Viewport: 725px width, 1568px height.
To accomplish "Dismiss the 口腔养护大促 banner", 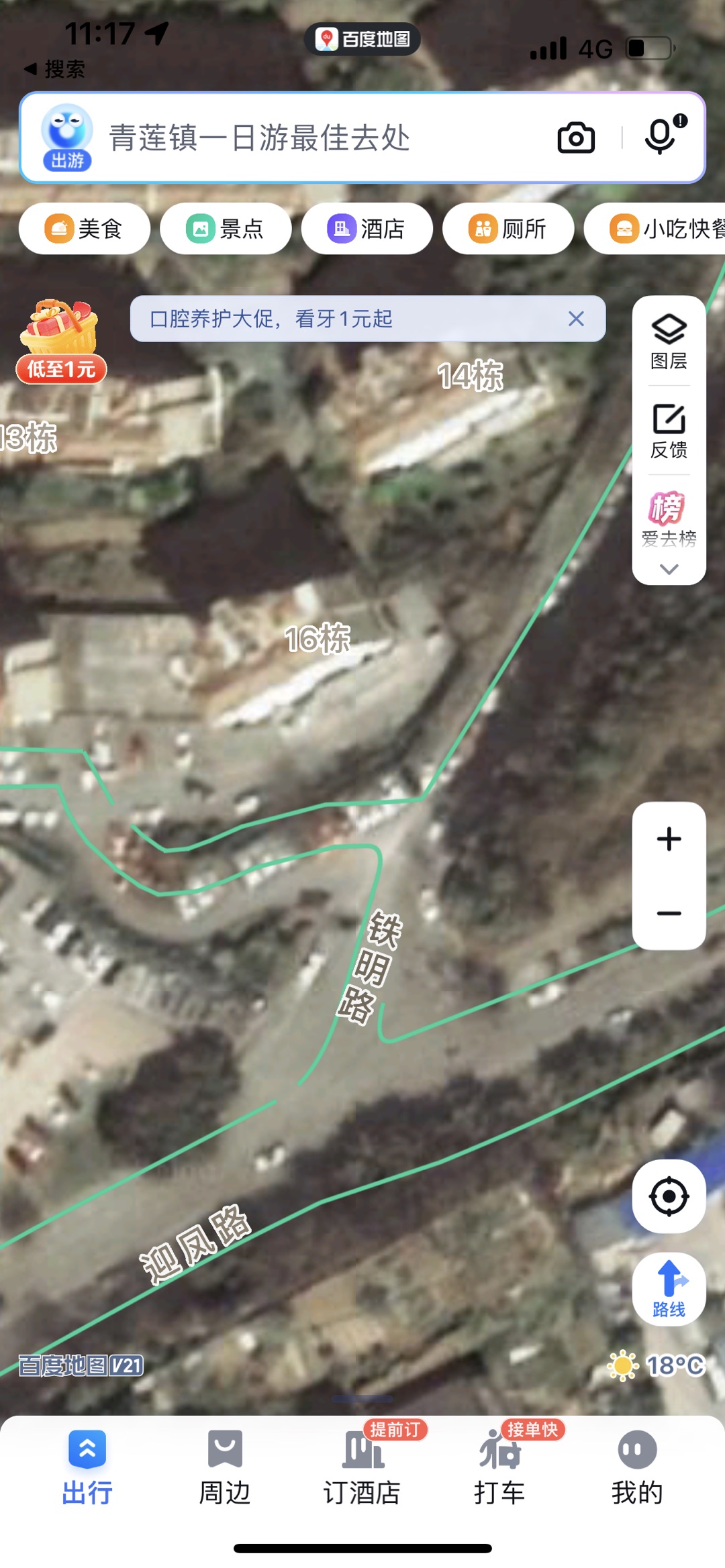I will 576,319.
